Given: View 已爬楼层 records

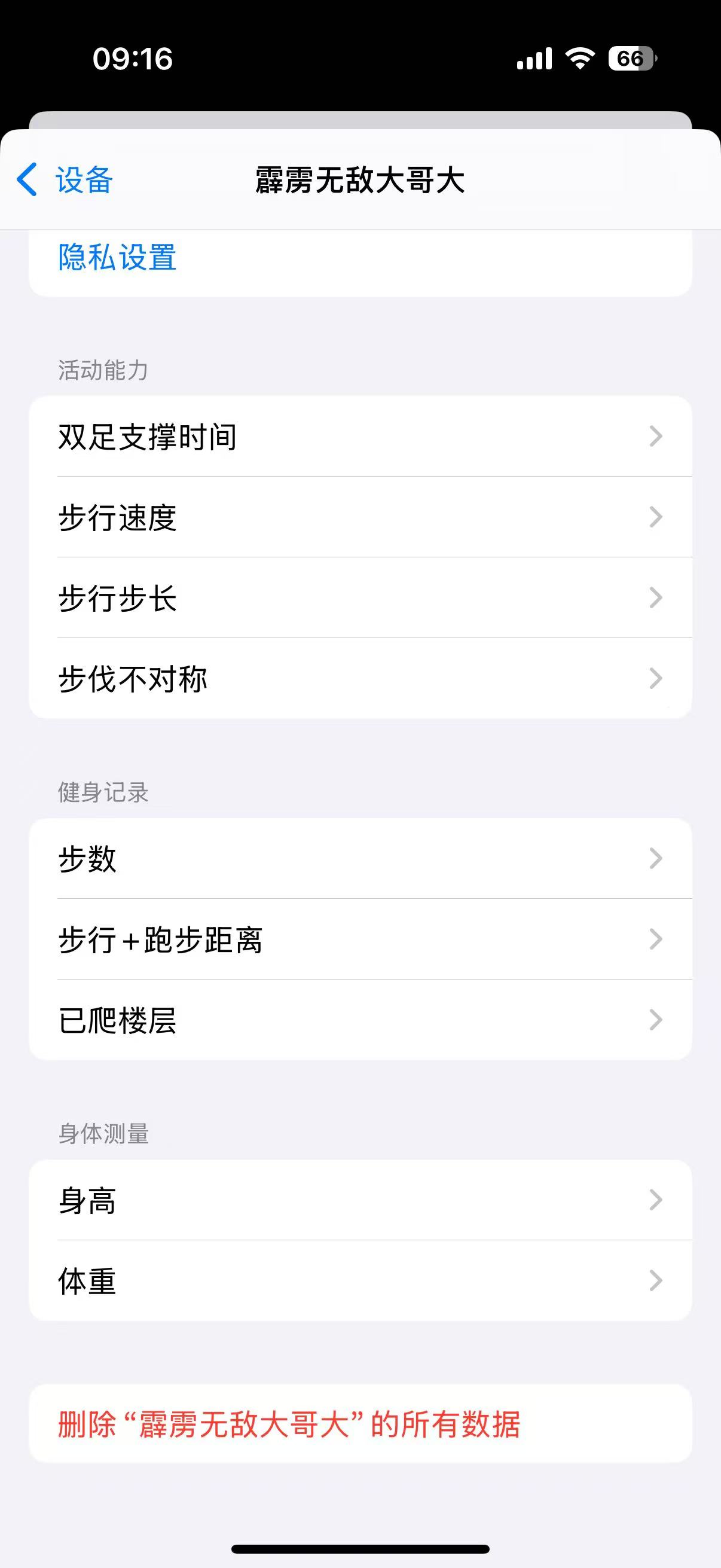Looking at the screenshot, I should click(x=360, y=1020).
